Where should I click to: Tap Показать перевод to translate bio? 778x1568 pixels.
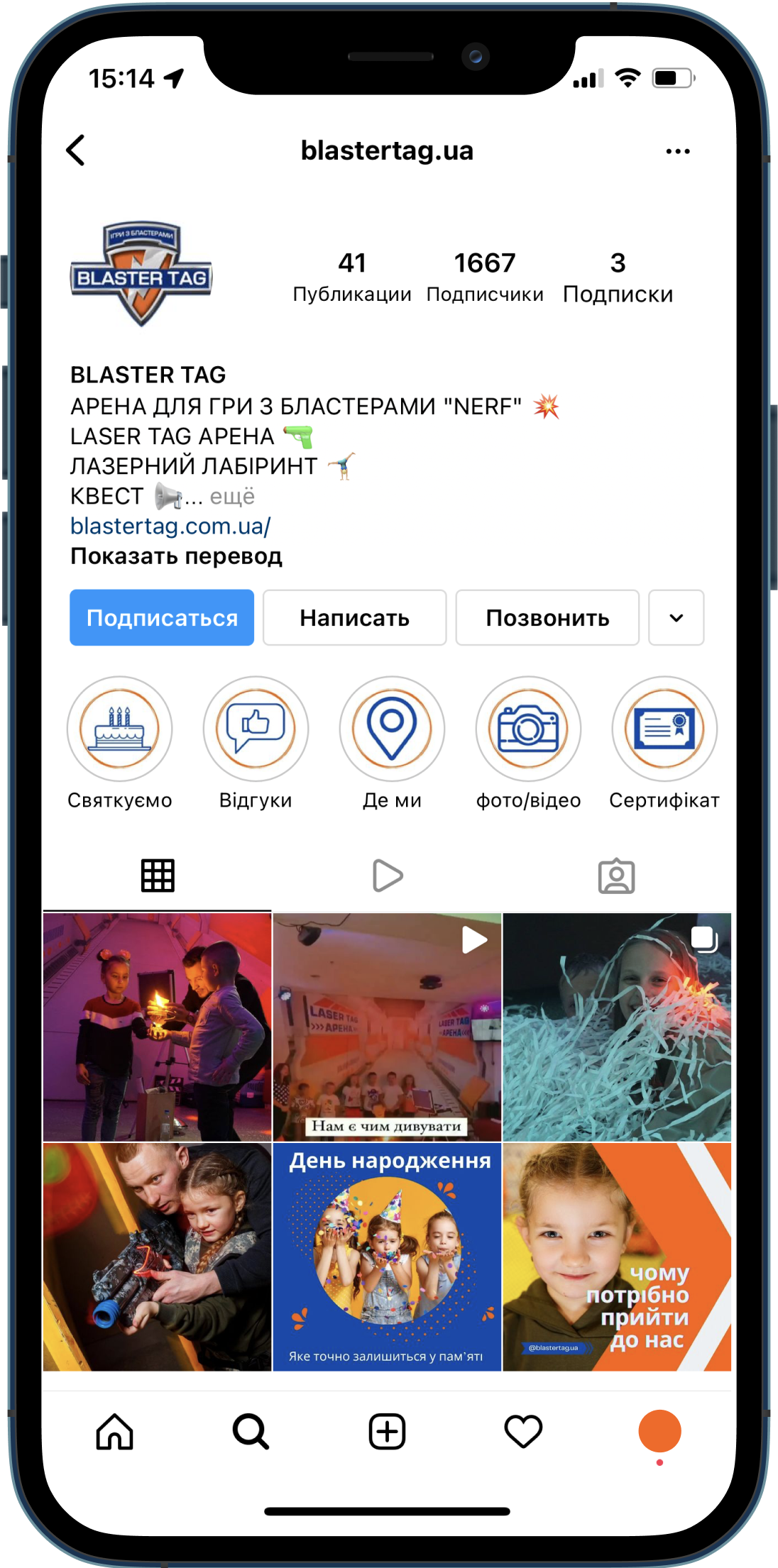(x=176, y=556)
